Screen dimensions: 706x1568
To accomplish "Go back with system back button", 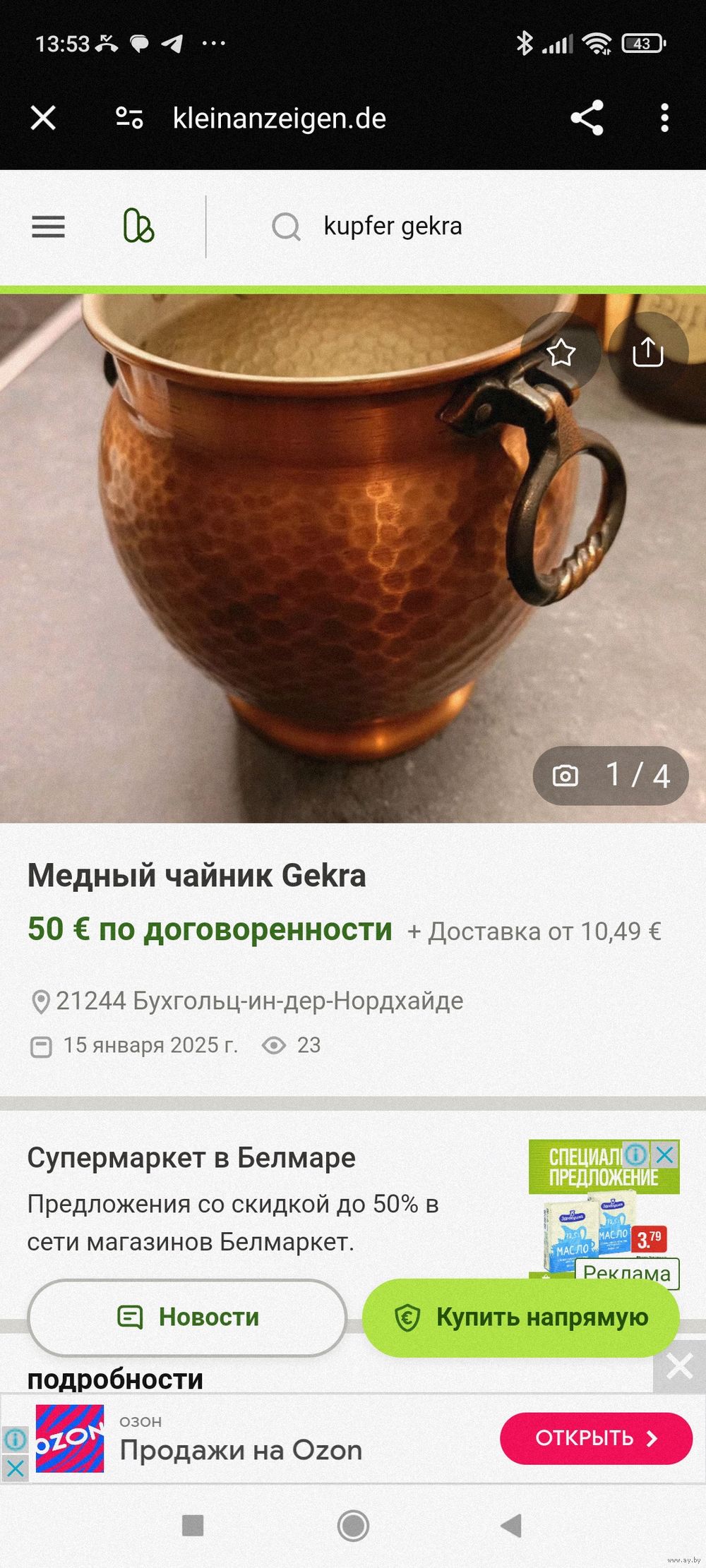I will (511, 1525).
